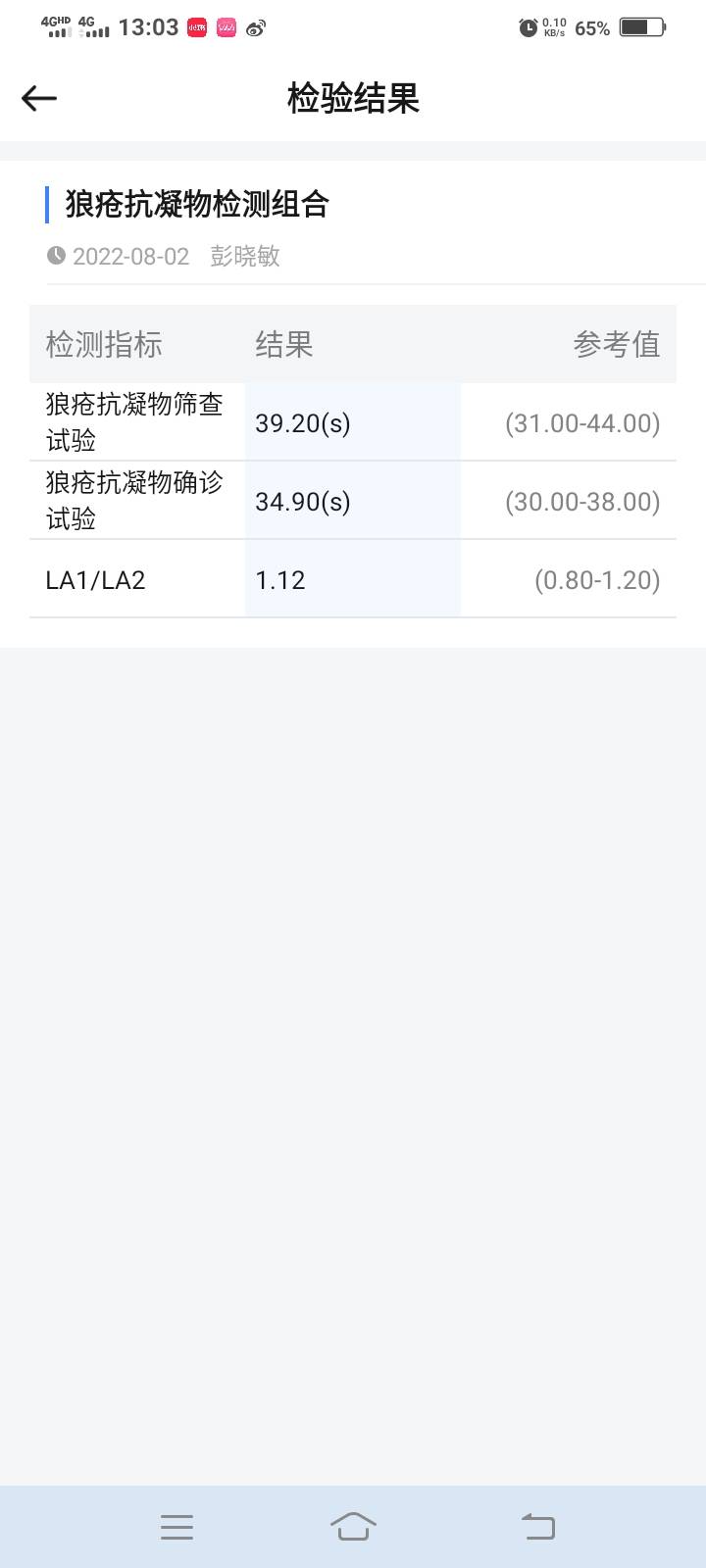Tap the result value 39.20(s)
The image size is (706, 1568).
pyautogui.click(x=301, y=422)
